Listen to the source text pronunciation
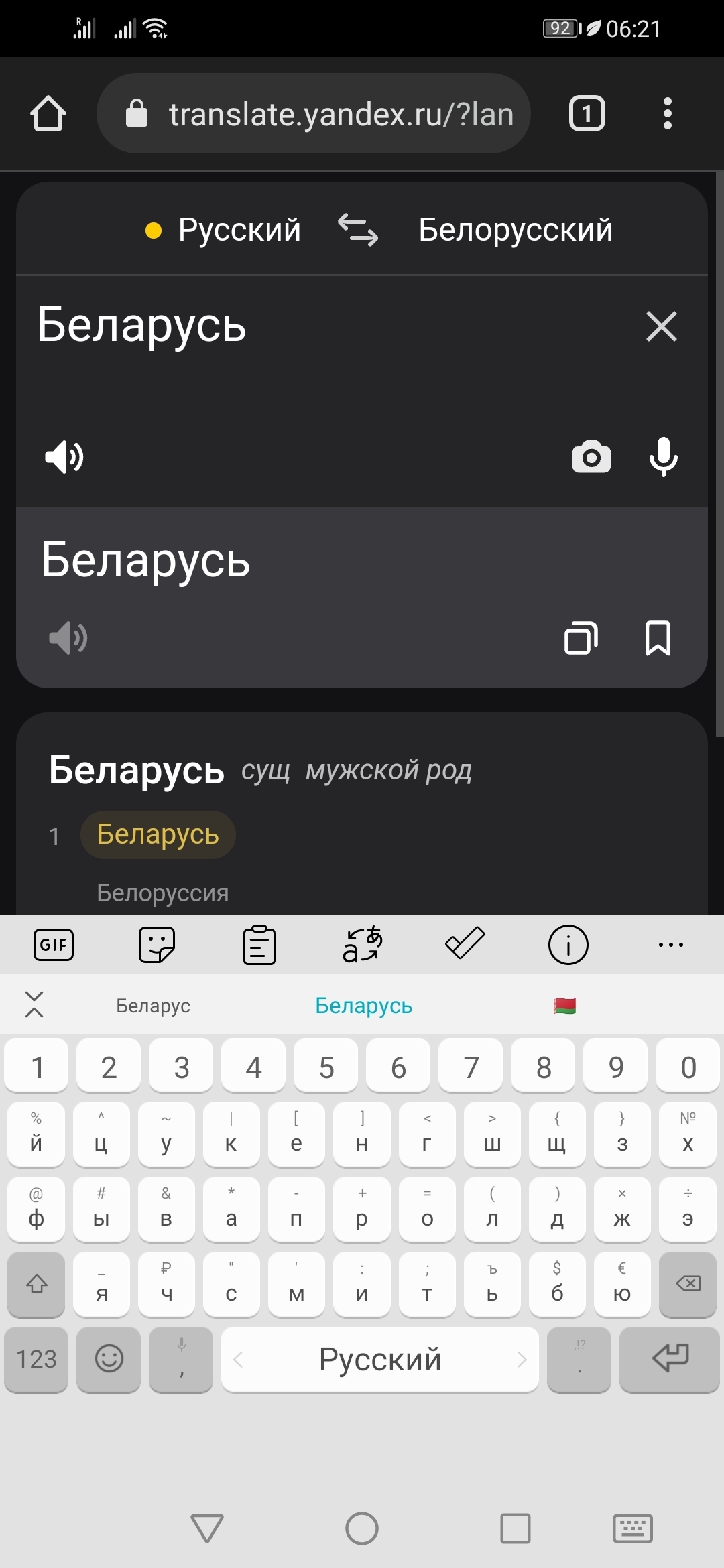Screen dimensions: 724x1568 (x=64, y=457)
